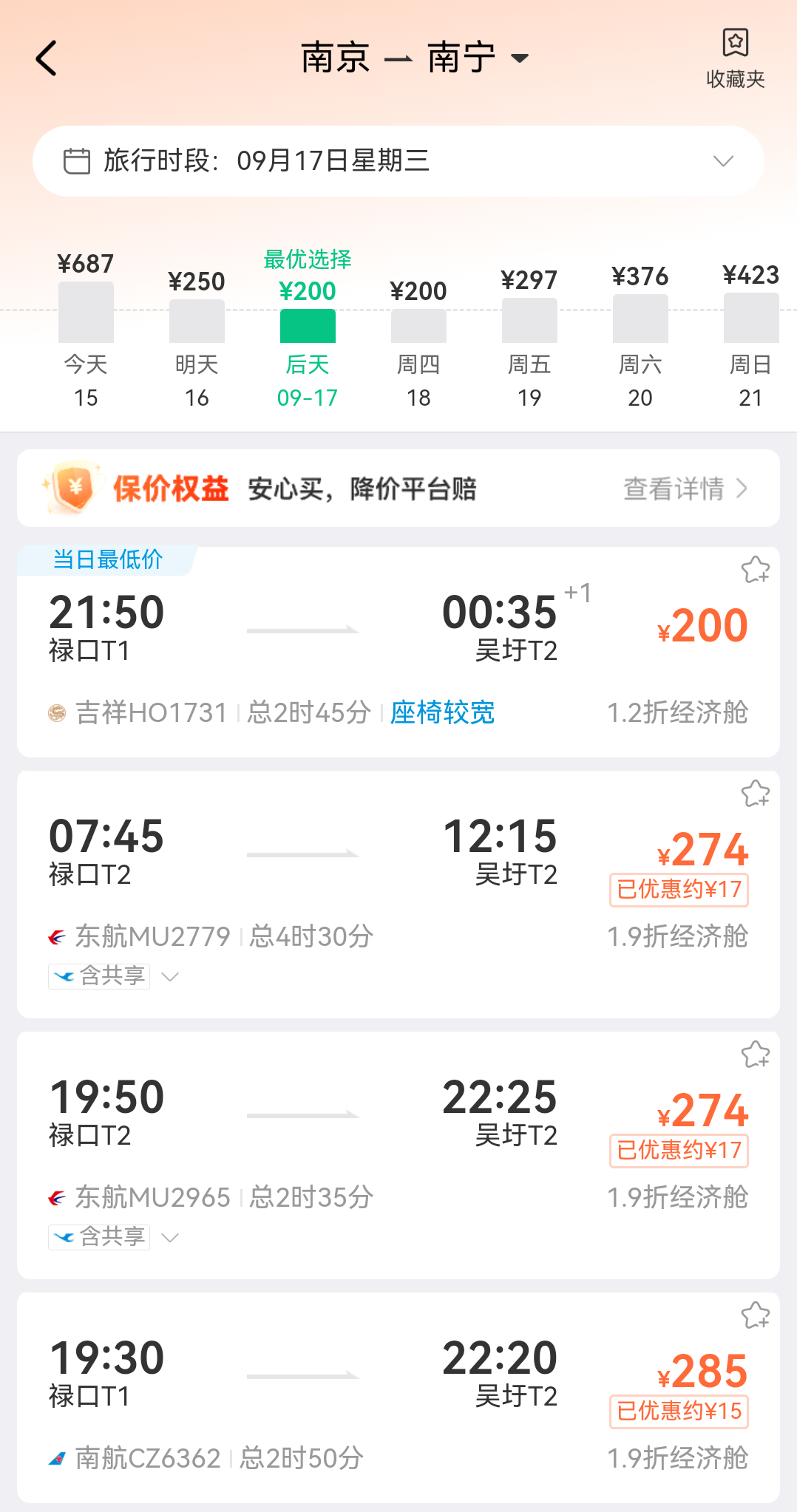Select 周六 20 priced at ¥376
This screenshot has height=1512, width=797.
click(x=640, y=336)
